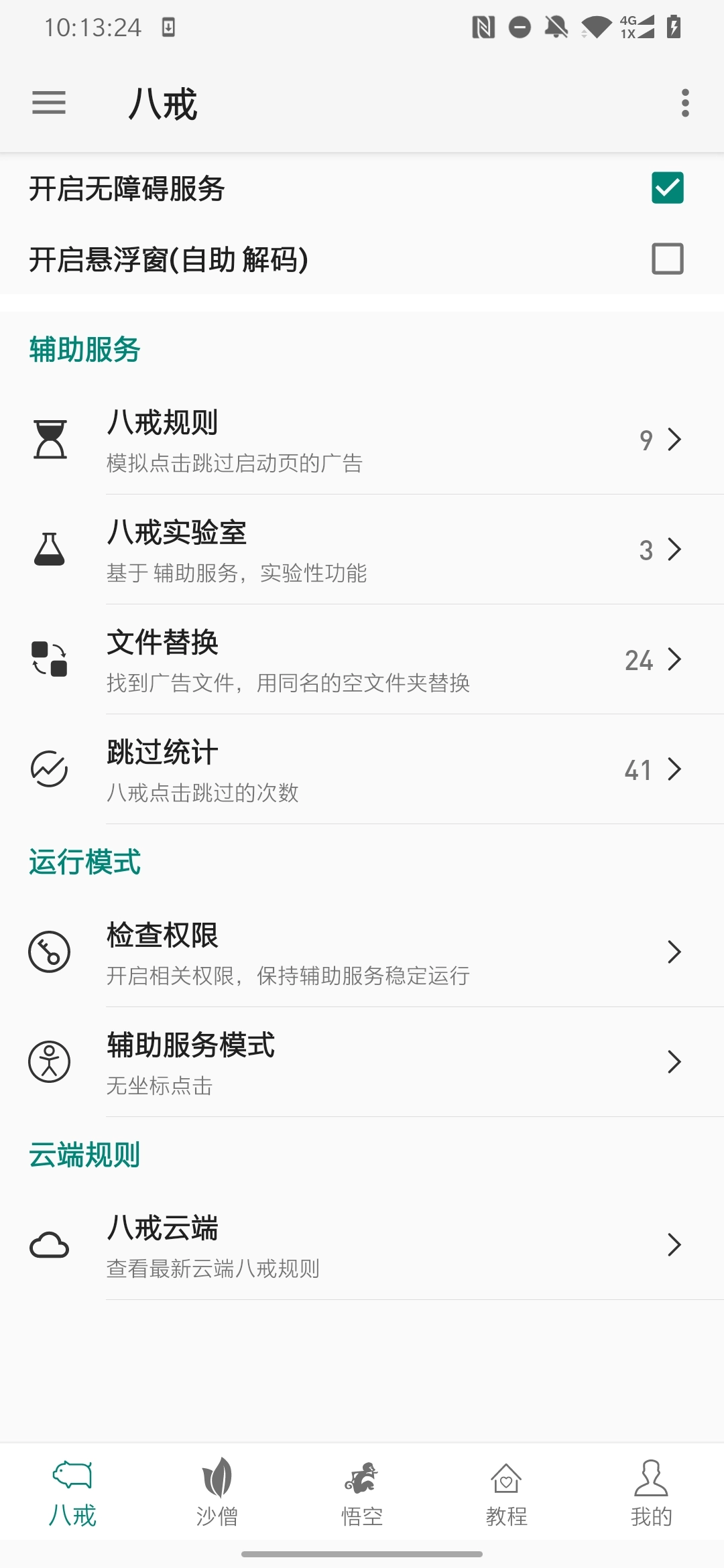Open the hamburger drawer menu
Image resolution: width=724 pixels, height=1568 pixels.
pyautogui.click(x=49, y=103)
